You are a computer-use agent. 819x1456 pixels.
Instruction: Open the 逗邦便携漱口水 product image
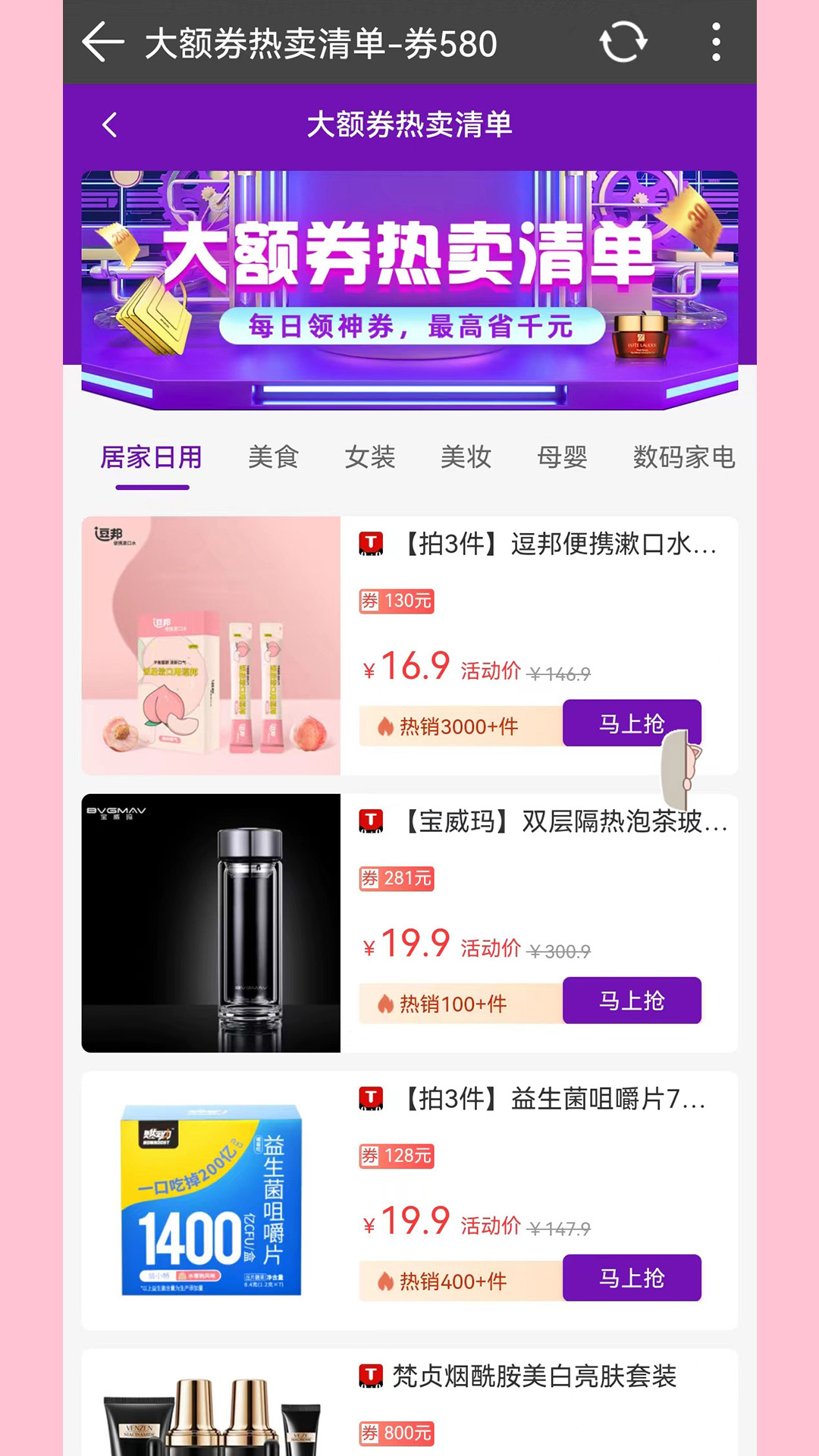[211, 645]
